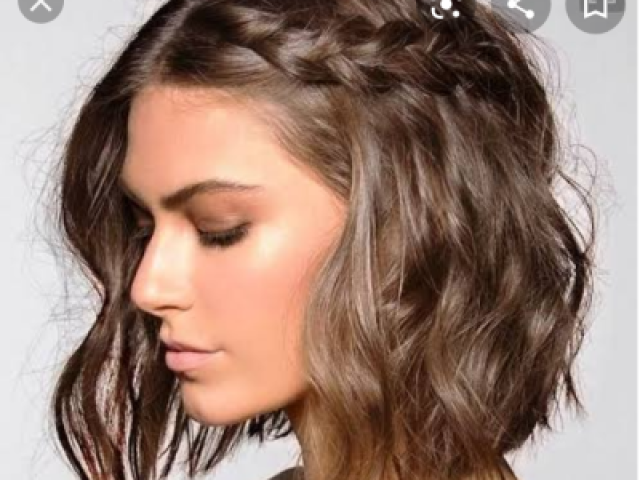Search this image with Lens

point(445,8)
